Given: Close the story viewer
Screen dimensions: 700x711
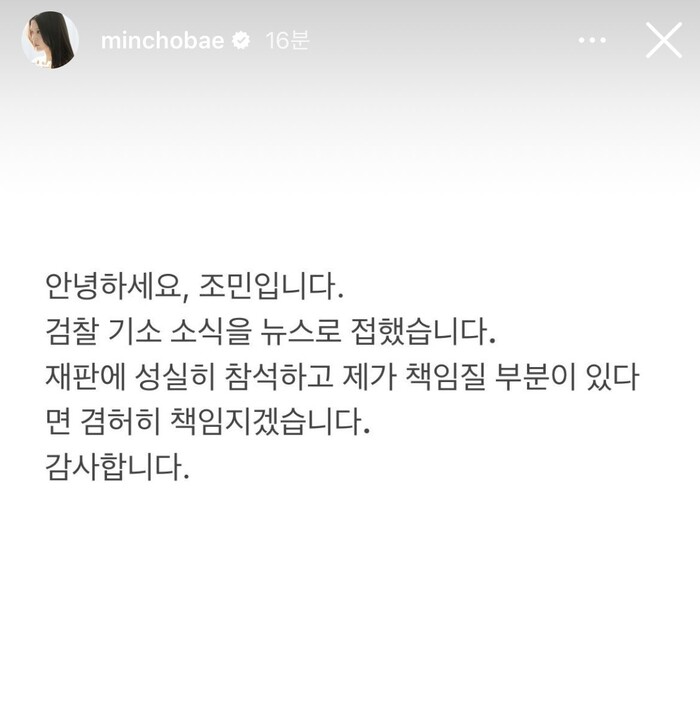Looking at the screenshot, I should [x=664, y=41].
